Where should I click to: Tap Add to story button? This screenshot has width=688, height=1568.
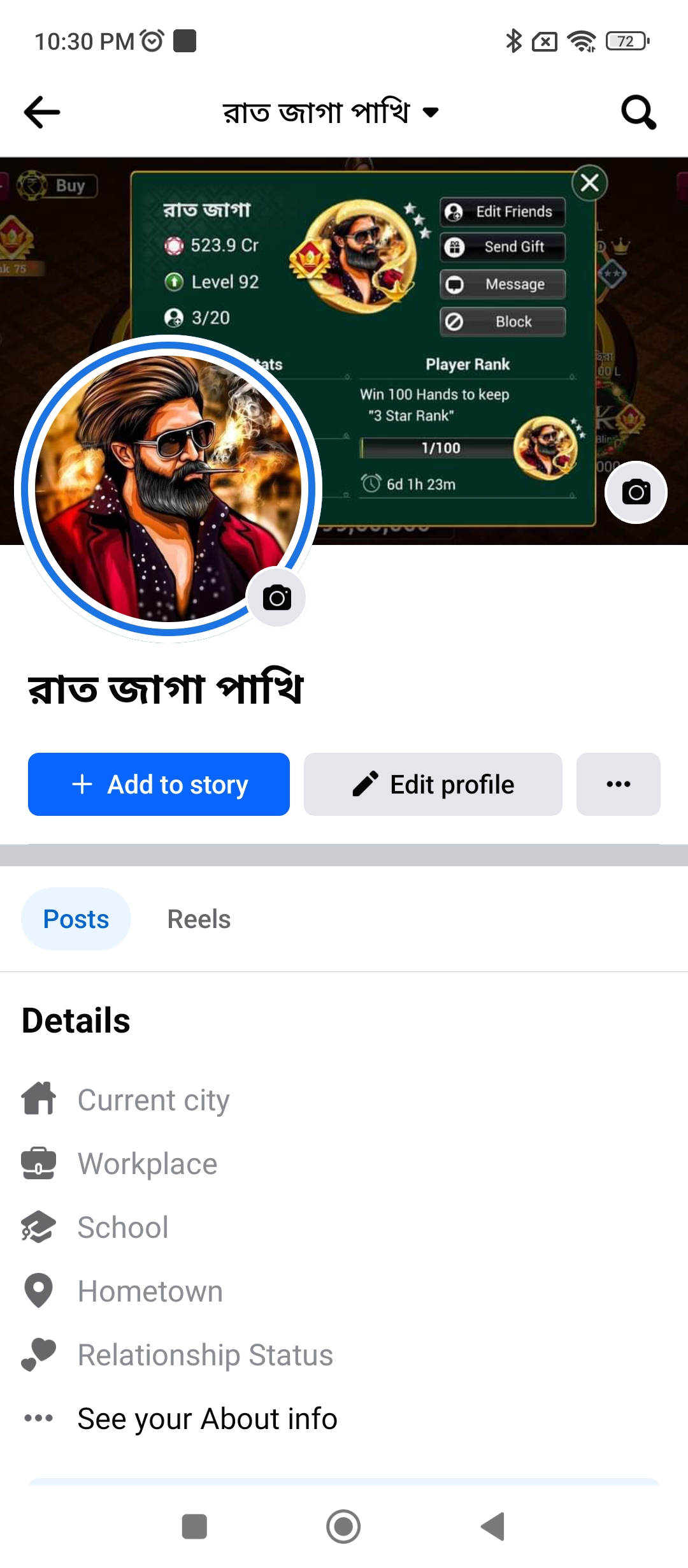159,784
